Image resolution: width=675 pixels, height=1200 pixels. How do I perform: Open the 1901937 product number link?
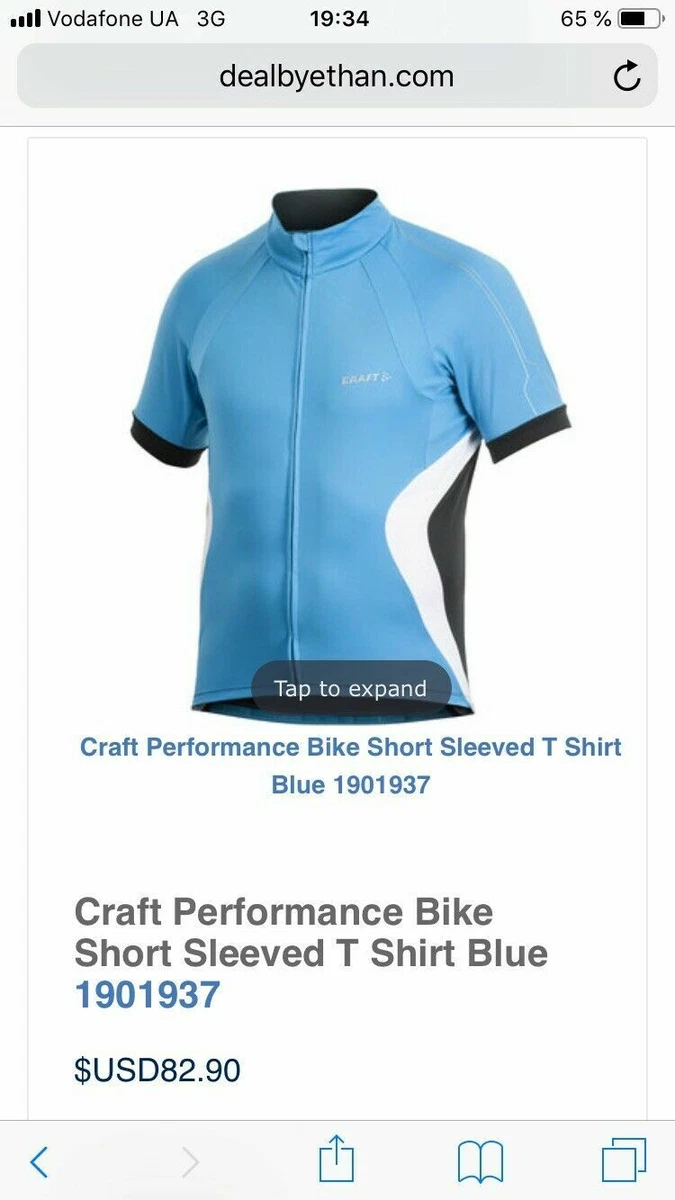pos(147,995)
